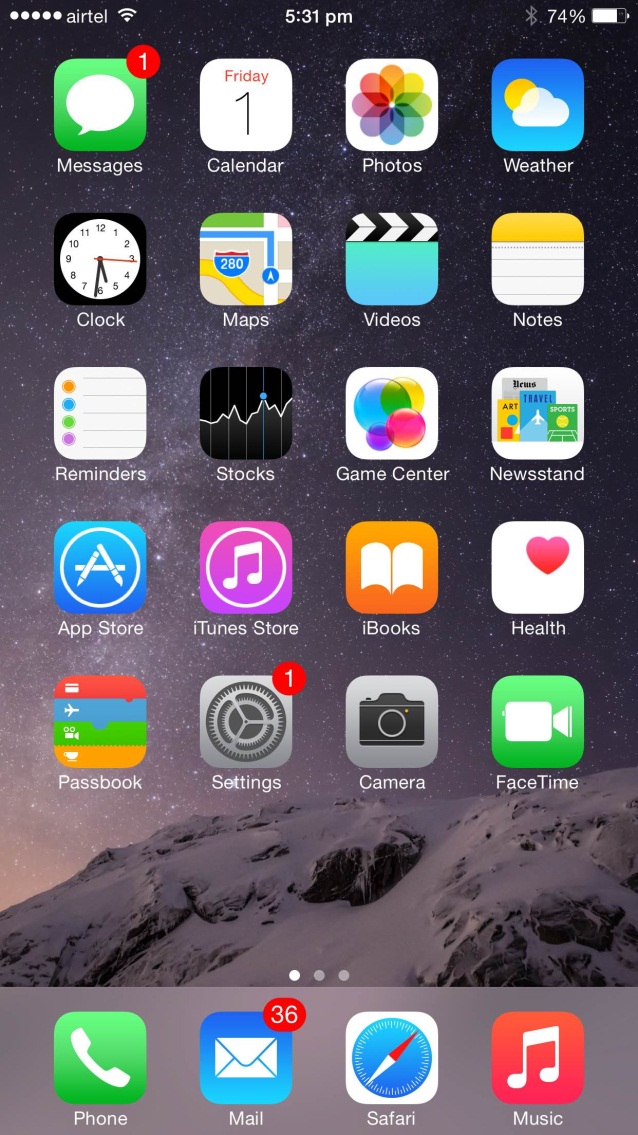This screenshot has height=1135, width=638.
Task: Open the Health app
Action: (538, 567)
